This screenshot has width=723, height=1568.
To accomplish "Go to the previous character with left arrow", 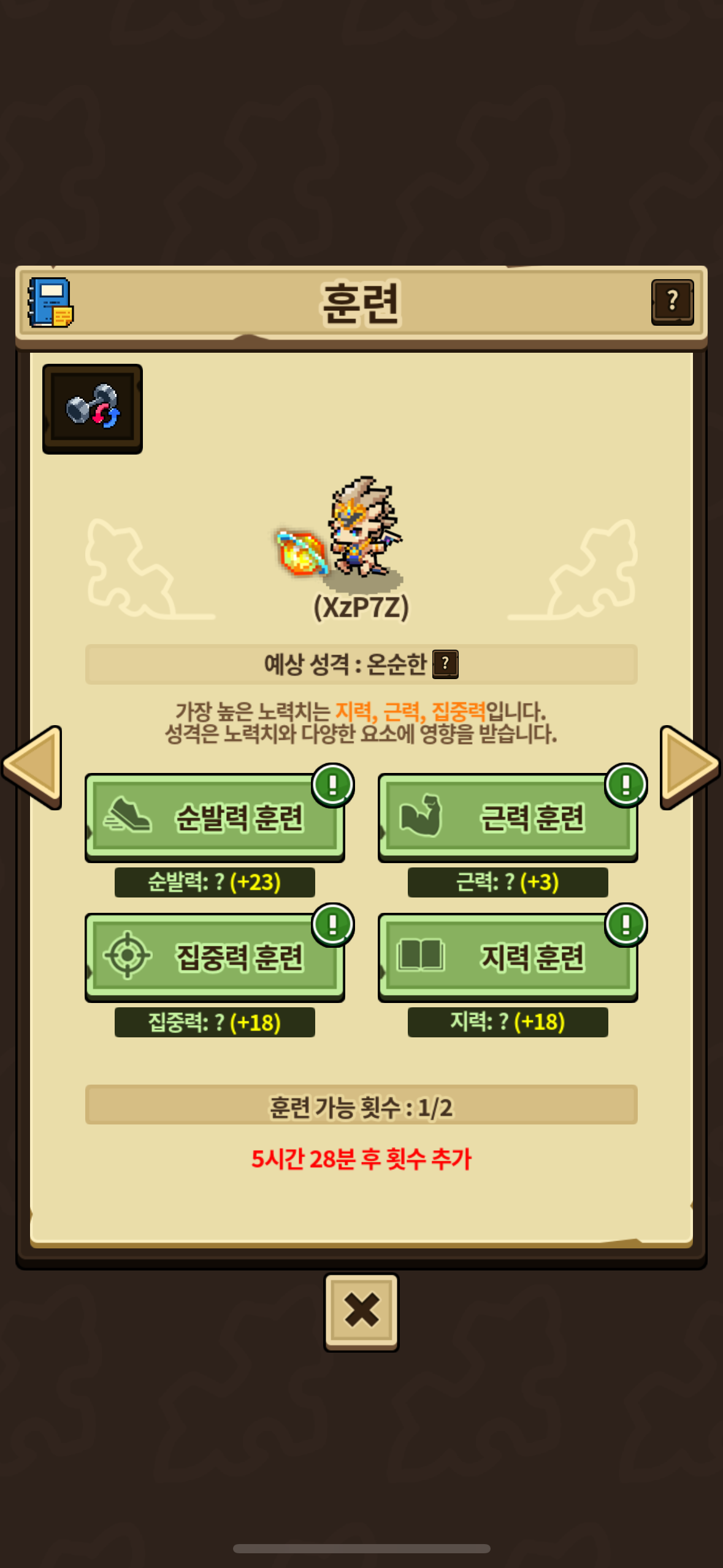I will 33,767.
